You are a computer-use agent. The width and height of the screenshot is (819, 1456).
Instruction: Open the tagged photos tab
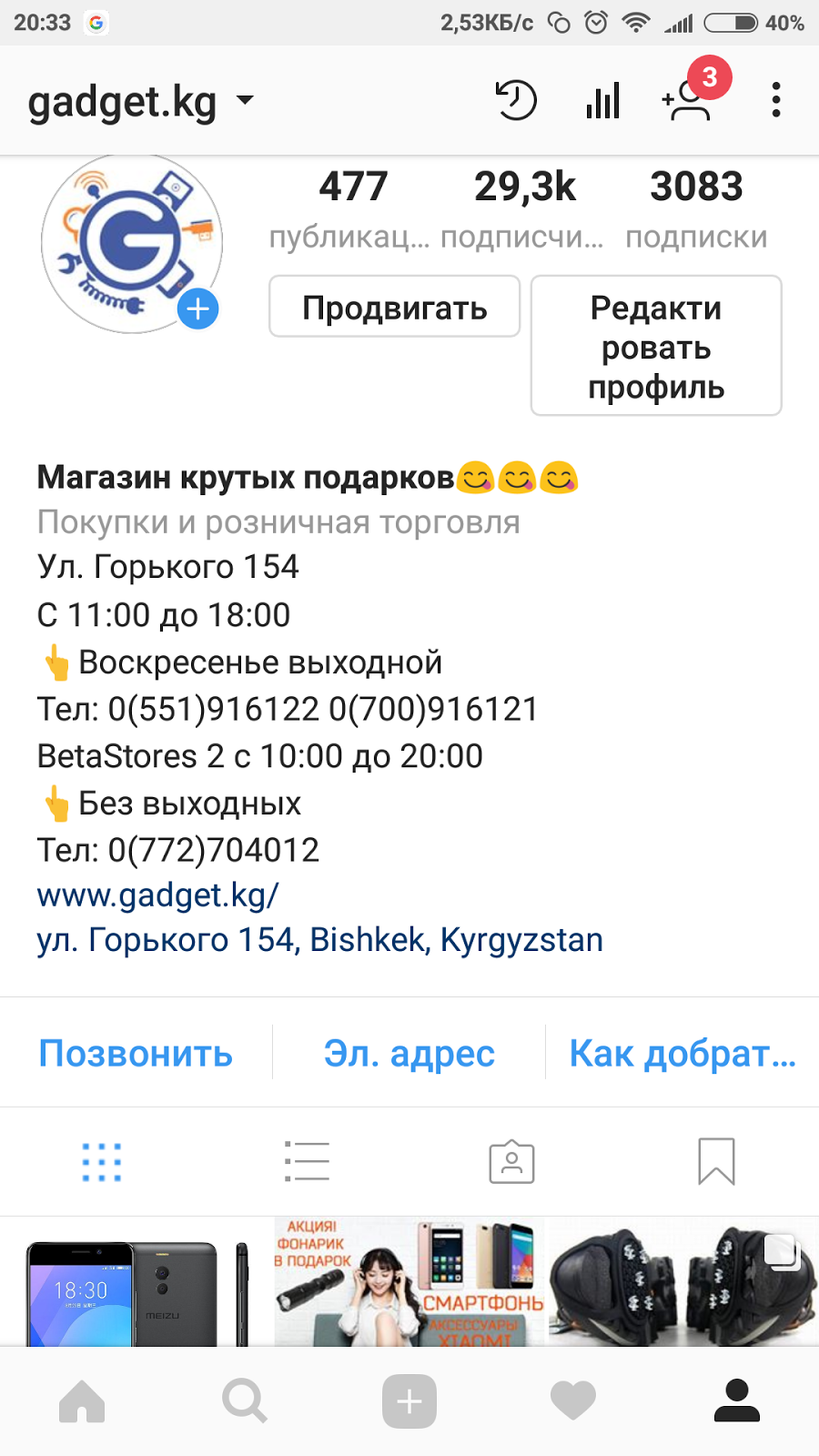pyautogui.click(x=511, y=1162)
